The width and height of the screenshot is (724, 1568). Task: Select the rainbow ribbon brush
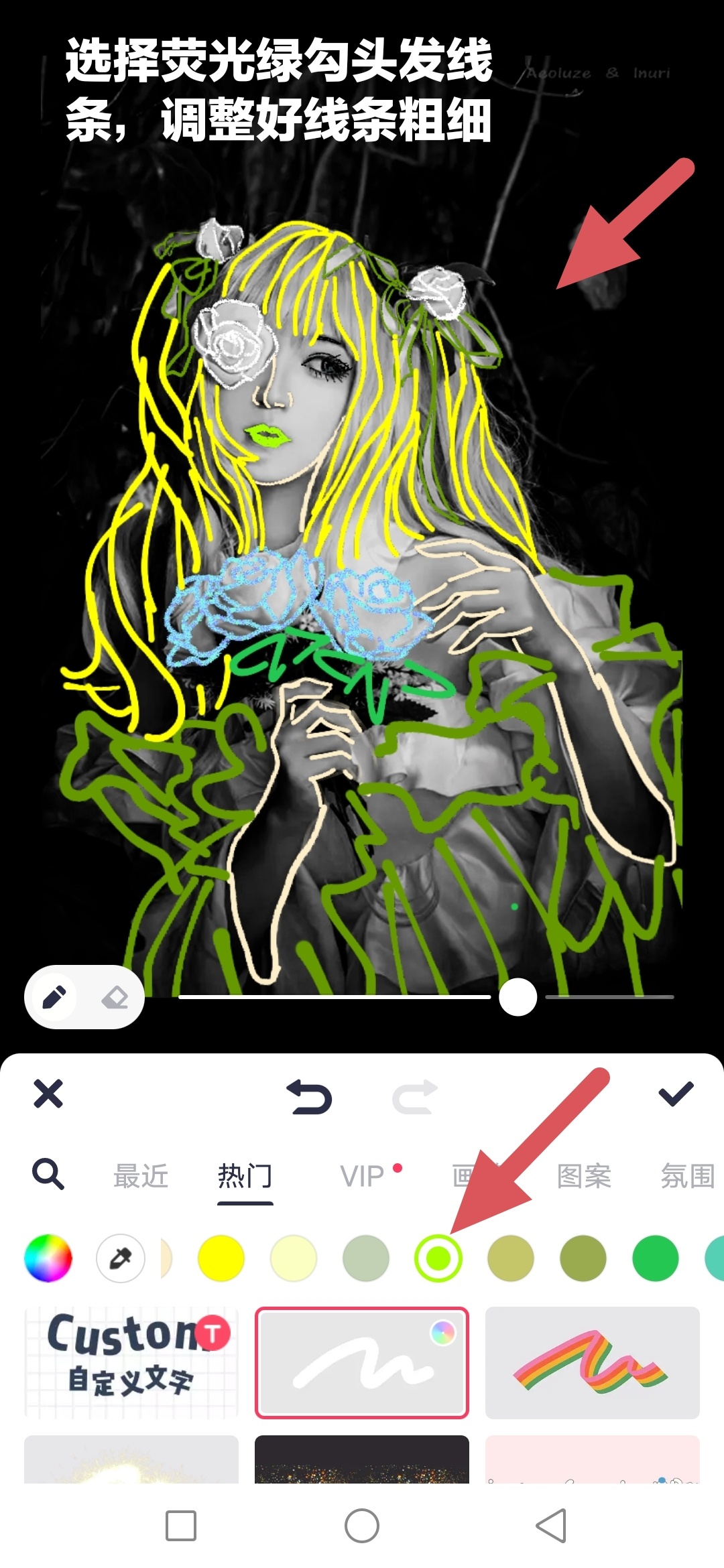click(593, 1362)
